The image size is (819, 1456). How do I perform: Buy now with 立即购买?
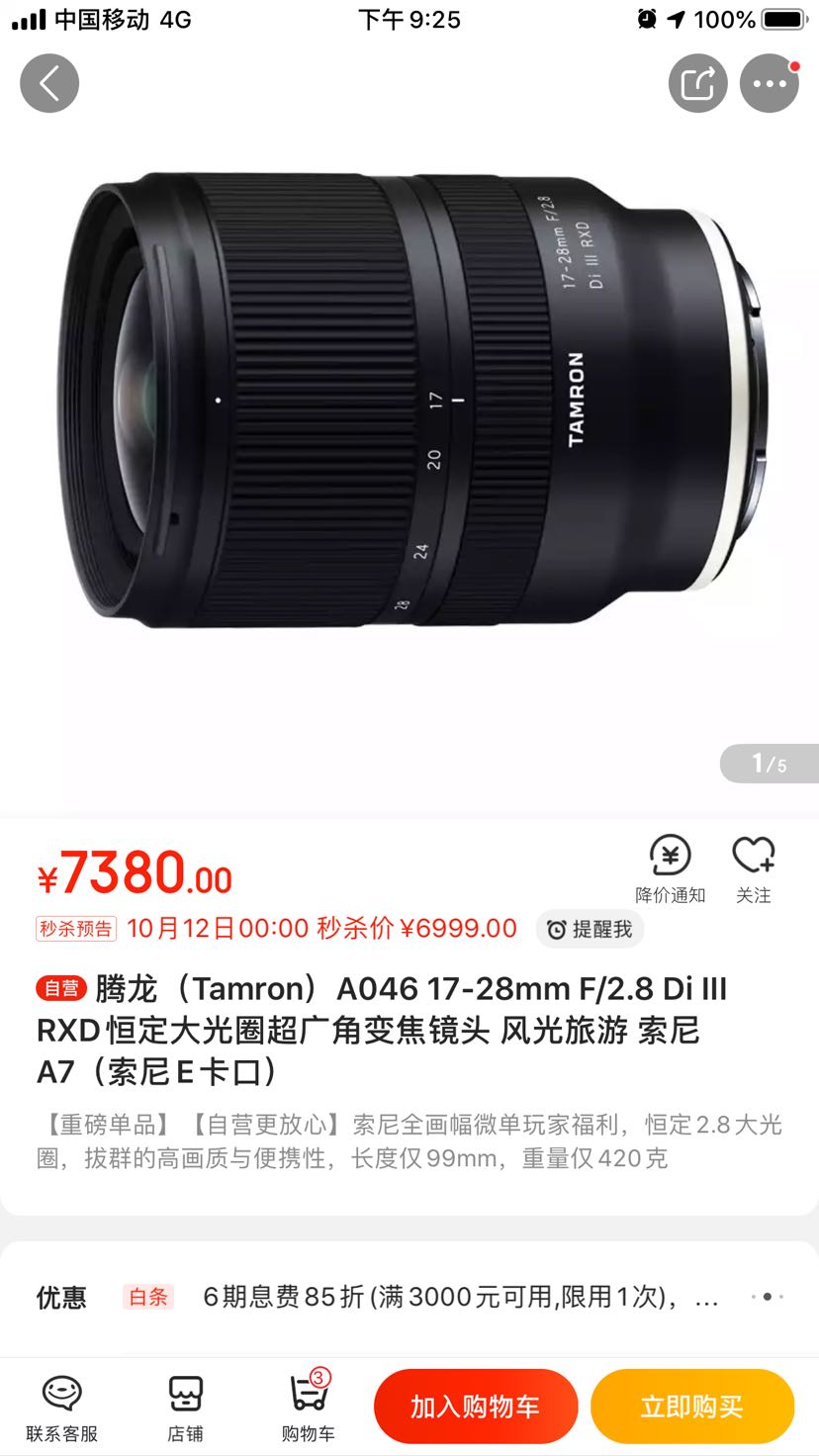point(691,1407)
